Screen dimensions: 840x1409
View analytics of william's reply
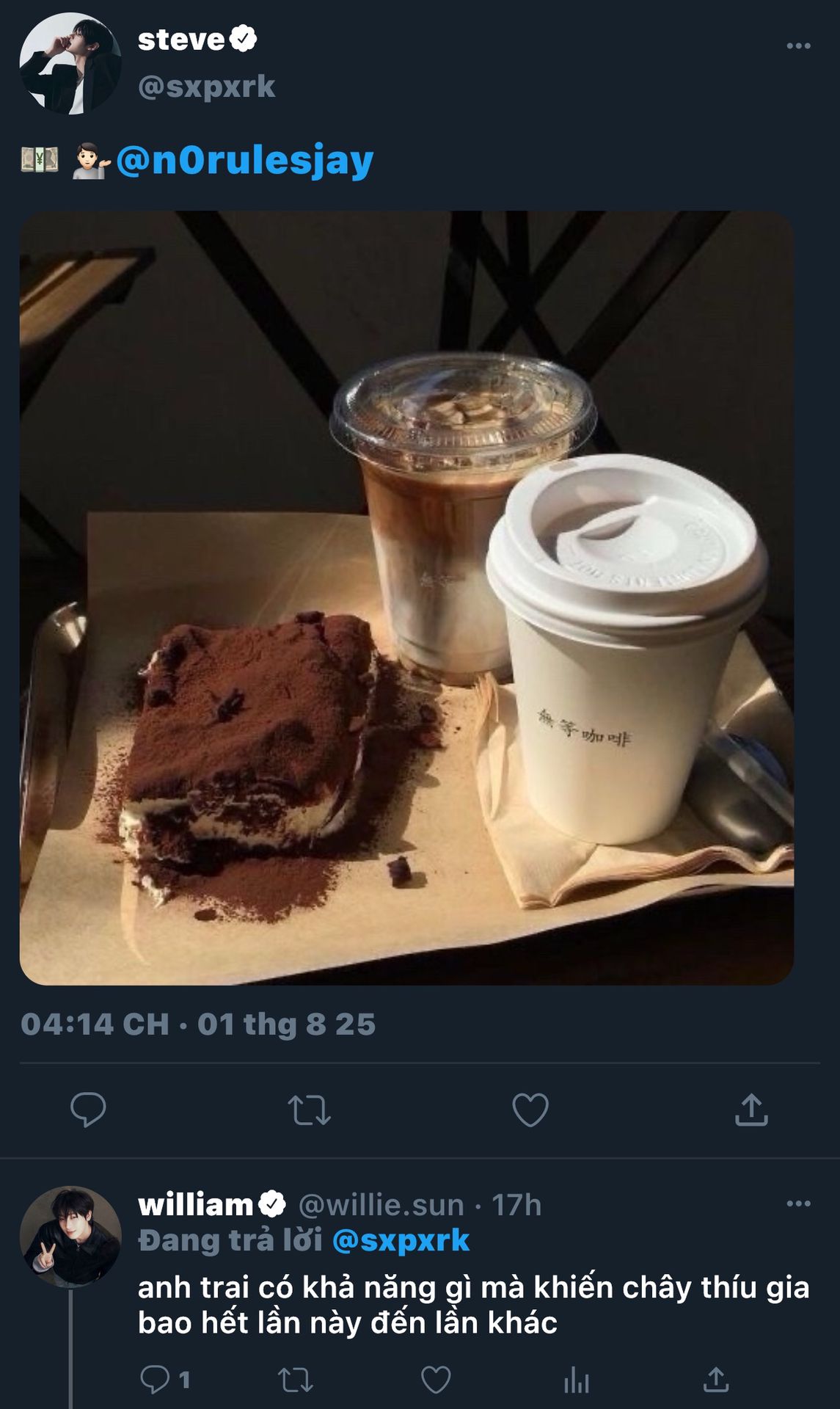point(577,1380)
